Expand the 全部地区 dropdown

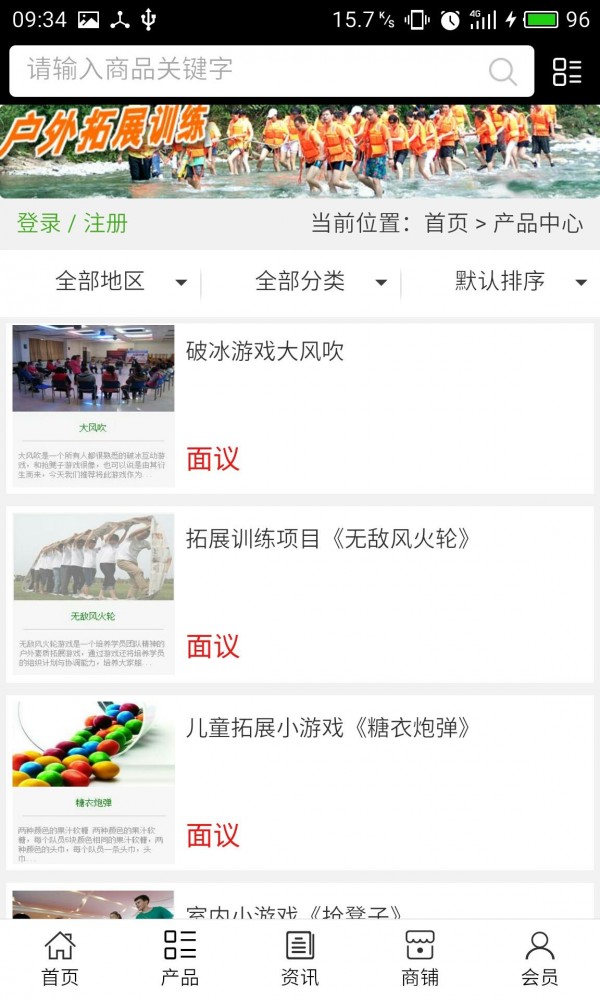(120, 282)
